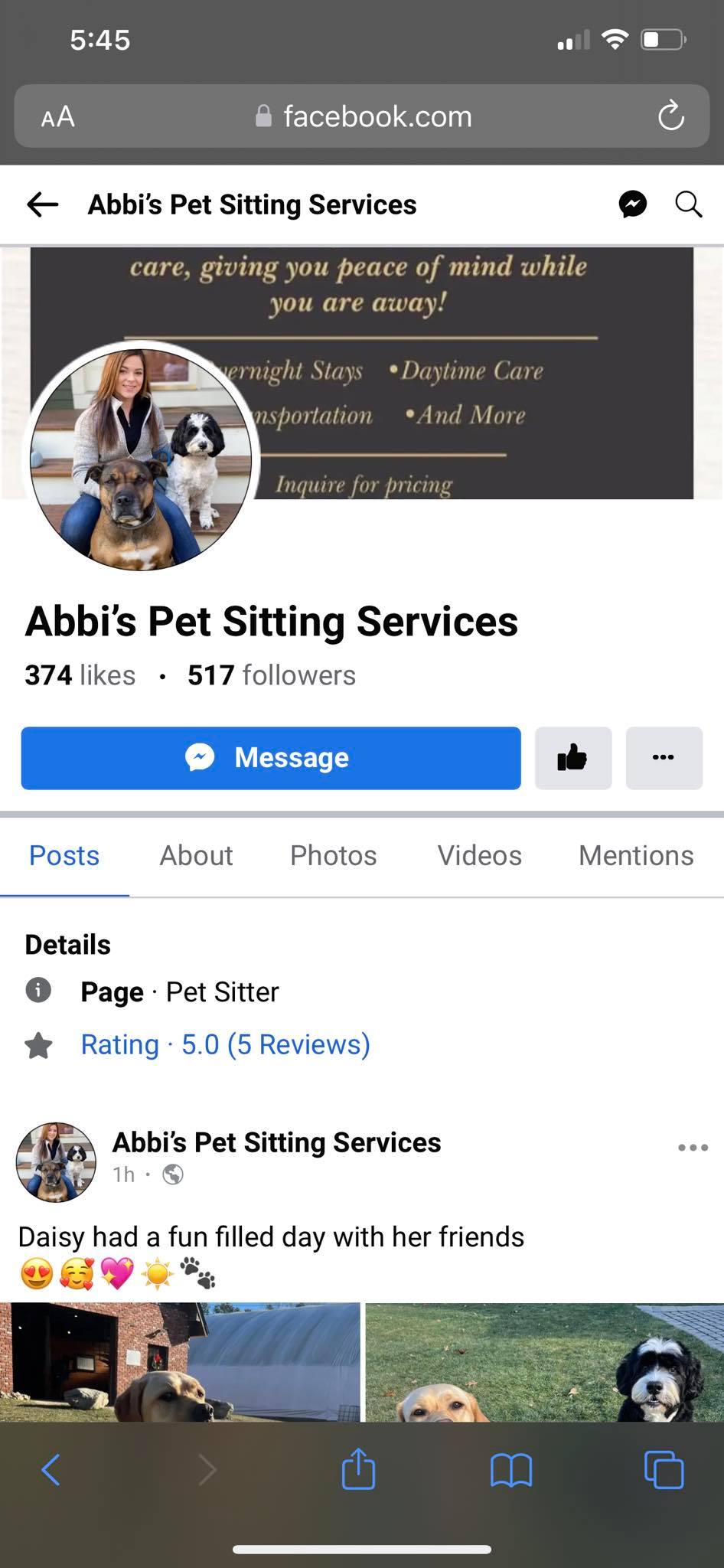Open Safari reader text size options
The height and width of the screenshot is (1568, 724).
(x=57, y=116)
